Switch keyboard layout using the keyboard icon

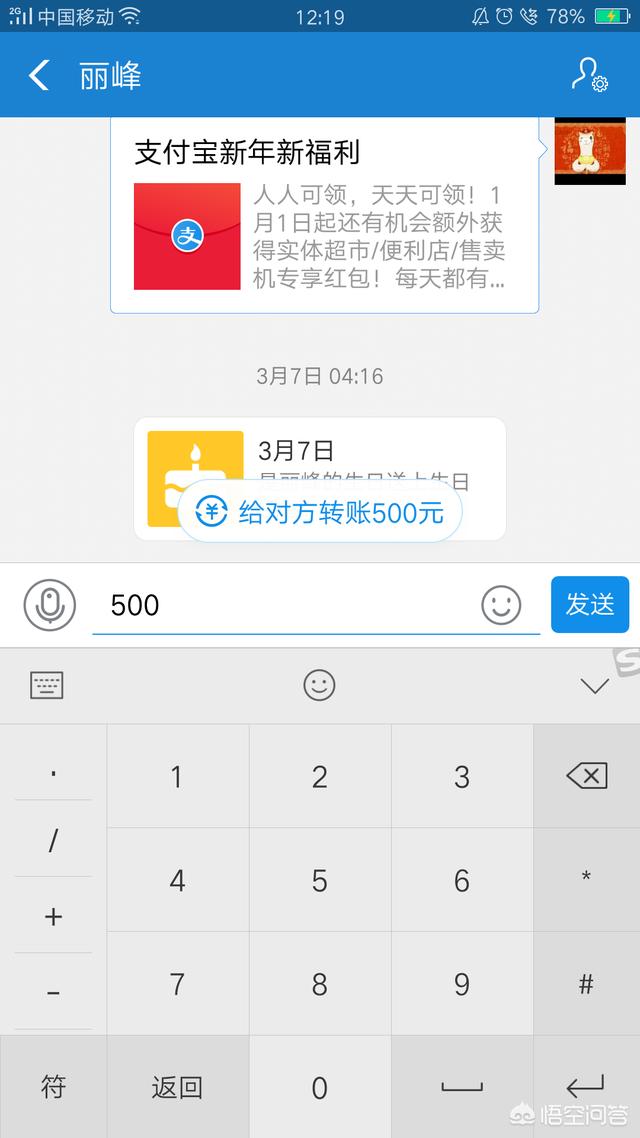47,685
